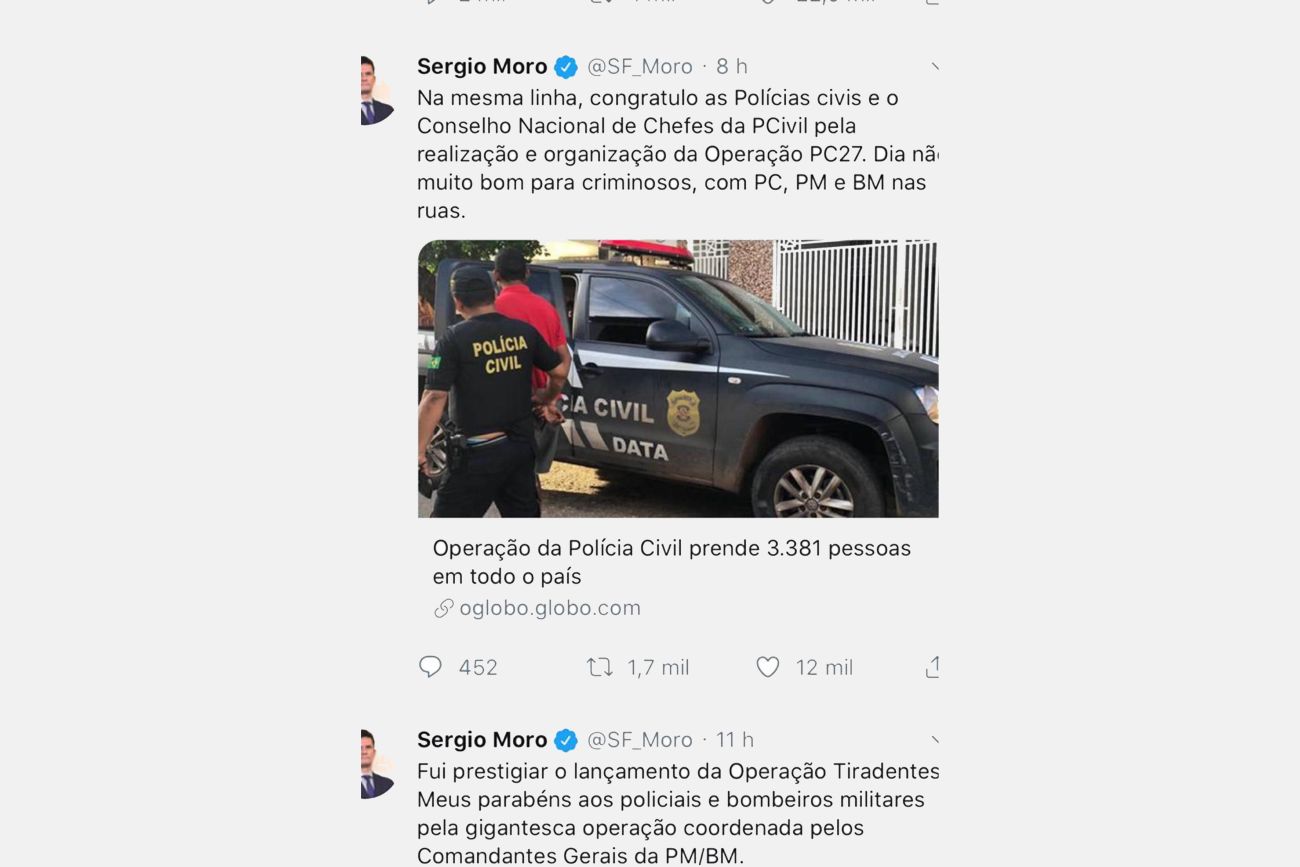The height and width of the screenshot is (867, 1300).
Task: Like the tweet with 12 mil likes
Action: click(768, 667)
